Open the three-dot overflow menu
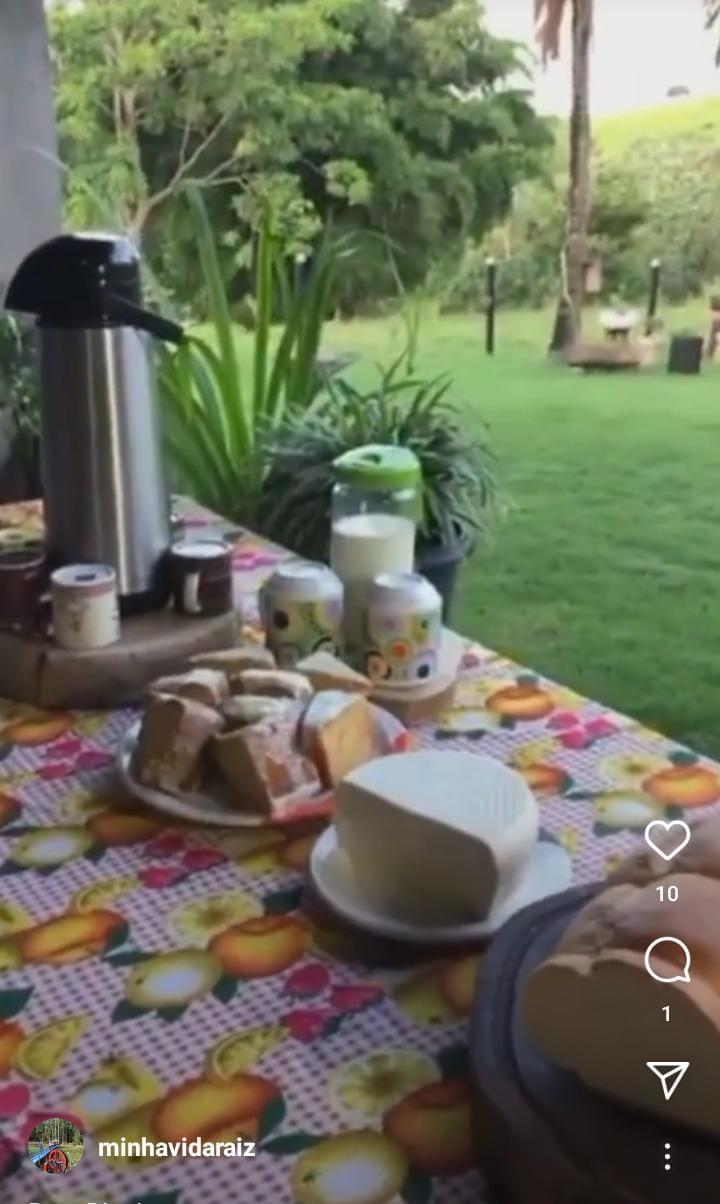Viewport: 720px width, 1204px height. coord(667,1157)
